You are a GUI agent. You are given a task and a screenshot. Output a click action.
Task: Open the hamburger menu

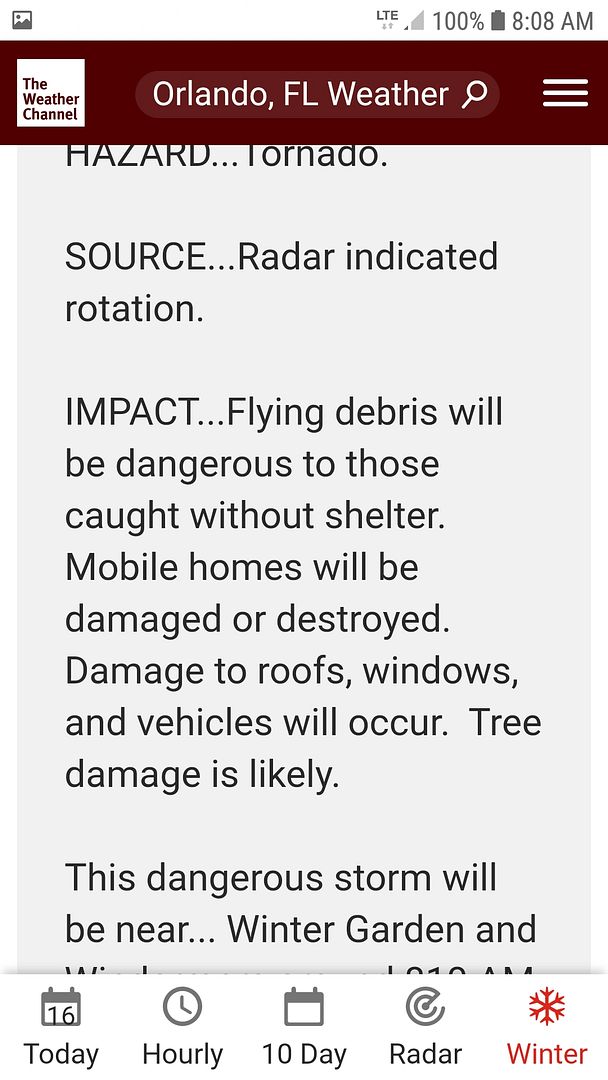(x=565, y=93)
